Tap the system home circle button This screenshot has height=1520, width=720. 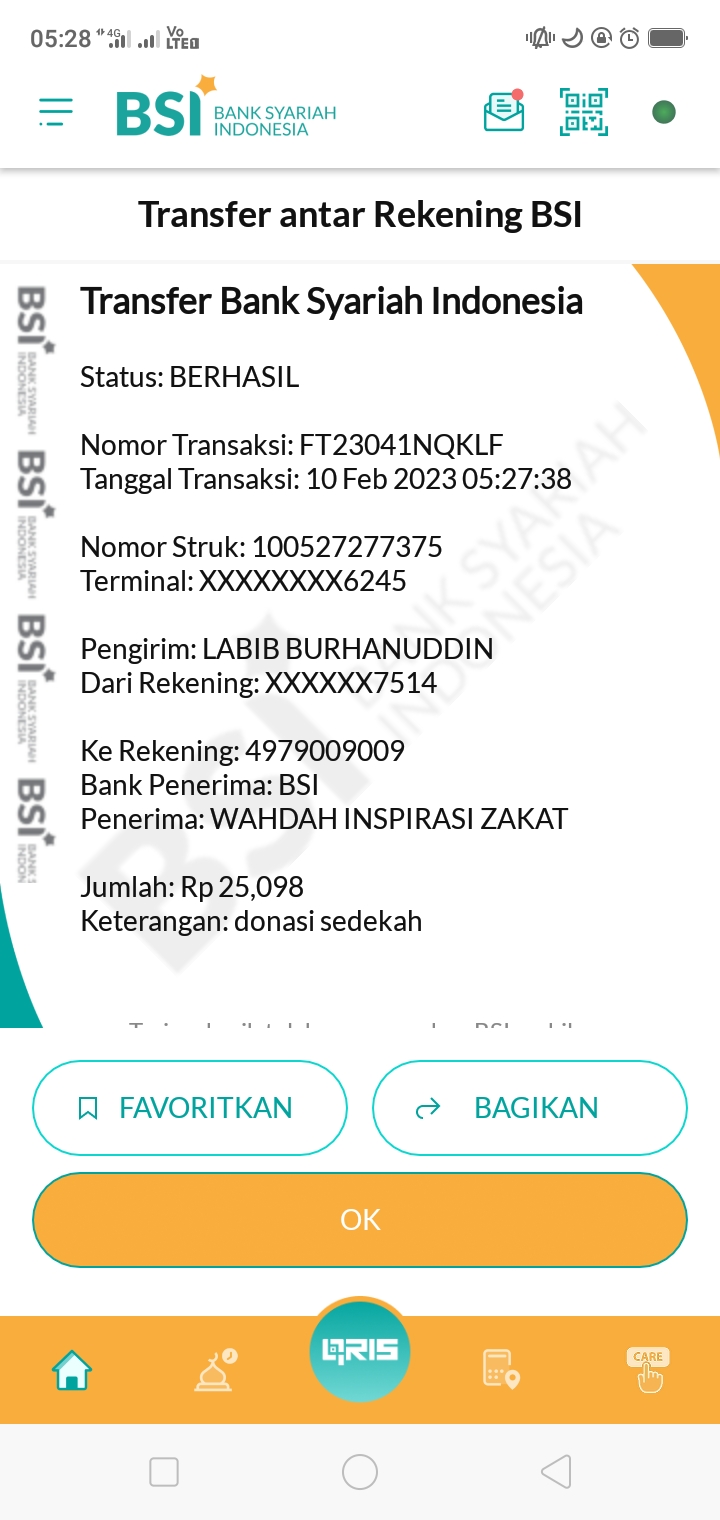tap(360, 1472)
